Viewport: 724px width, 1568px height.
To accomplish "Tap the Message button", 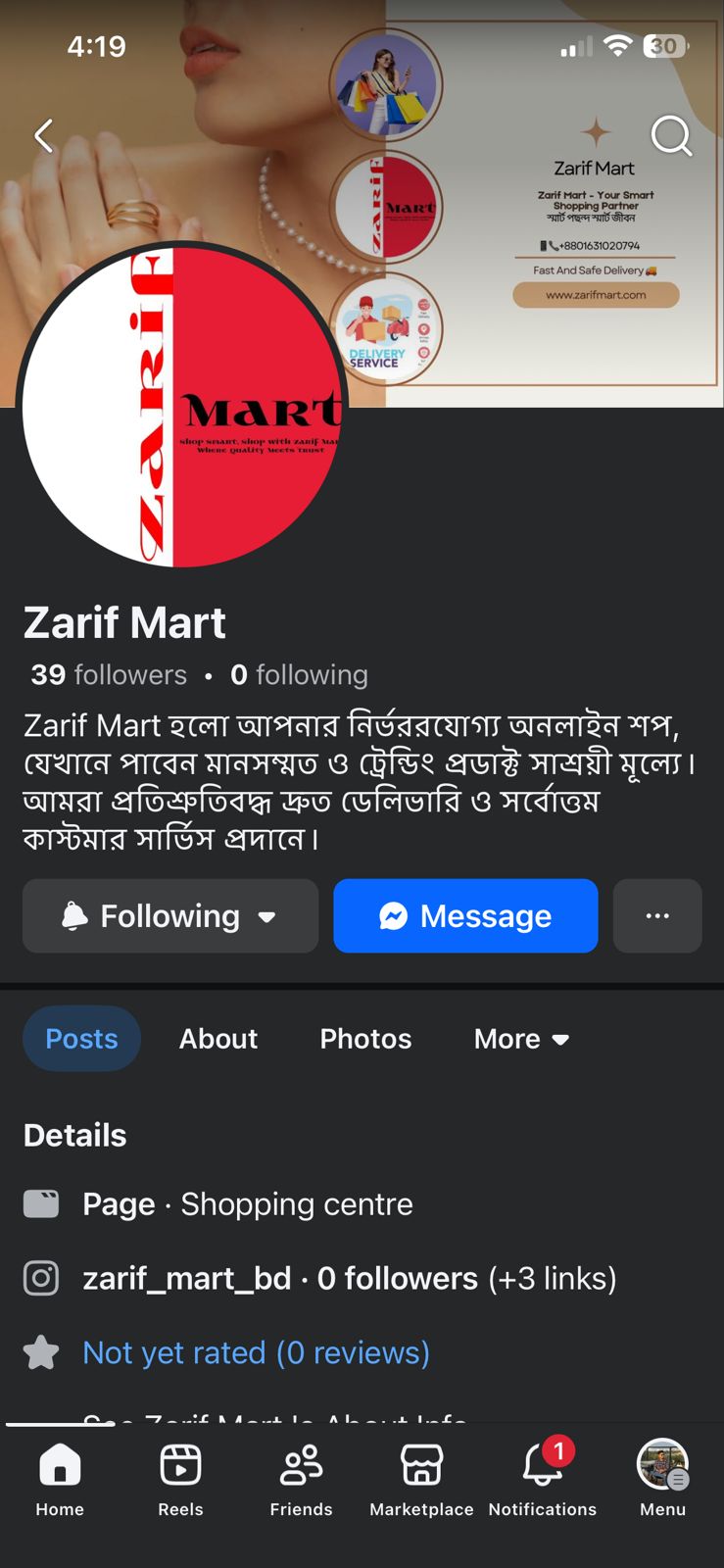I will click(x=465, y=915).
